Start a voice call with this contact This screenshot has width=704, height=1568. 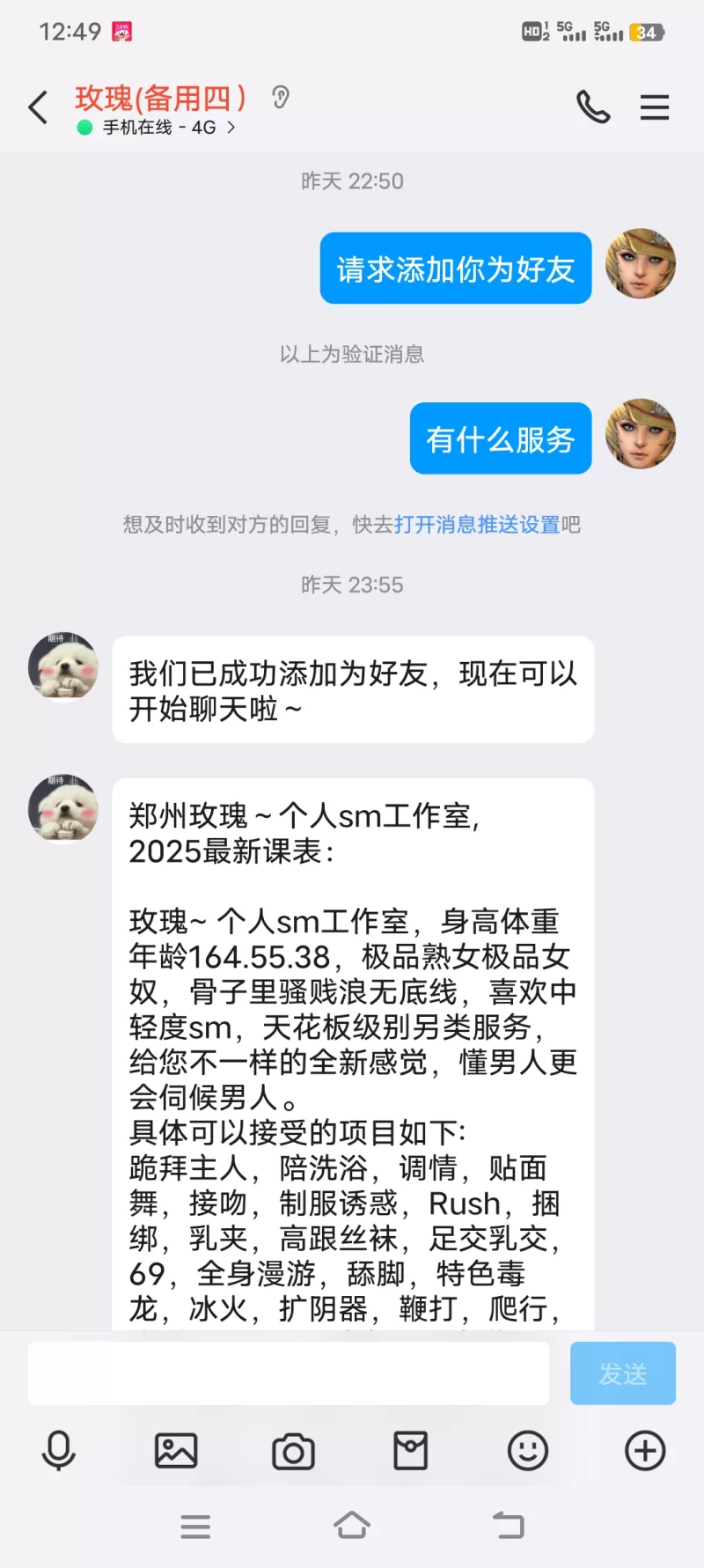click(593, 107)
